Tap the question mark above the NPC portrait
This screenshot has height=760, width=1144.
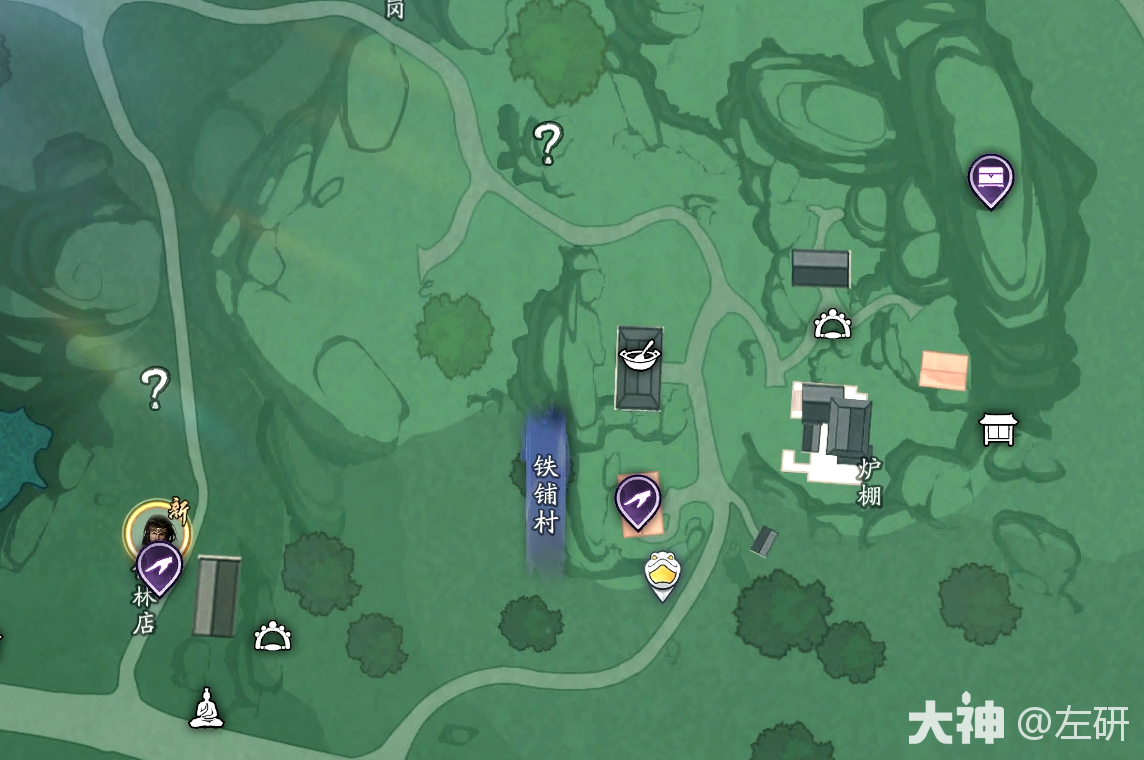[x=154, y=388]
